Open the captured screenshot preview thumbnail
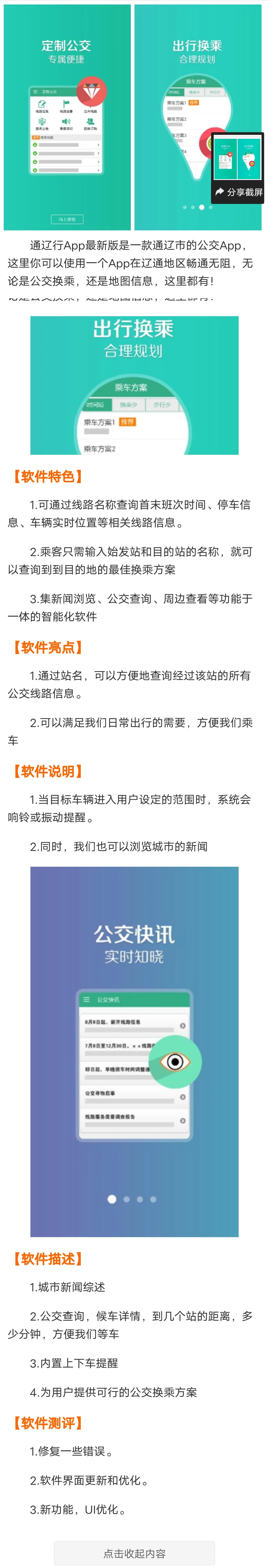This screenshot has width=269, height=1568. point(238,157)
